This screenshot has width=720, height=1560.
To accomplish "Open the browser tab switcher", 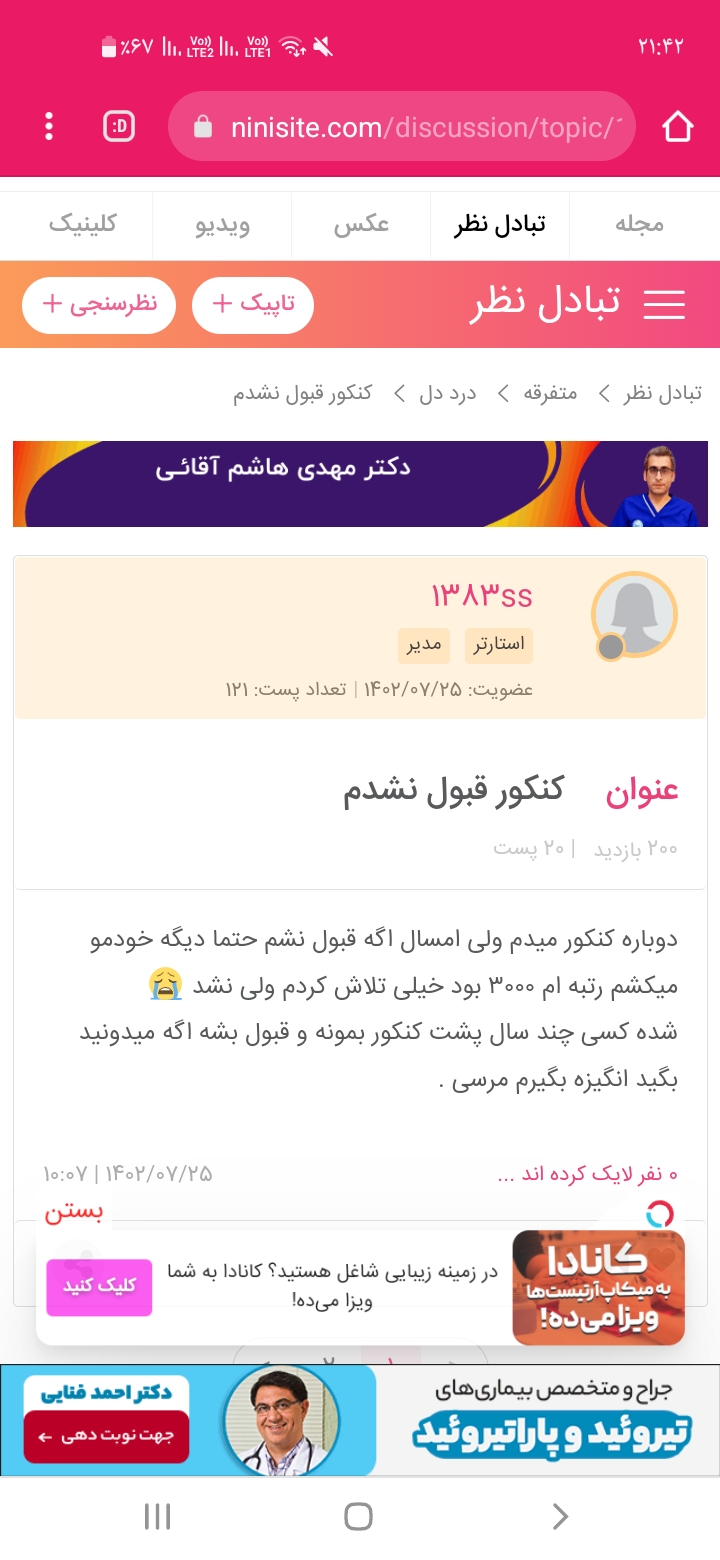I will click(x=119, y=127).
